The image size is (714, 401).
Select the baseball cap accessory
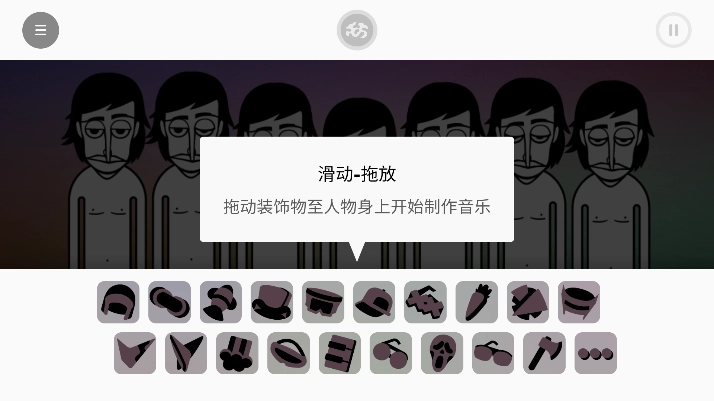click(374, 302)
